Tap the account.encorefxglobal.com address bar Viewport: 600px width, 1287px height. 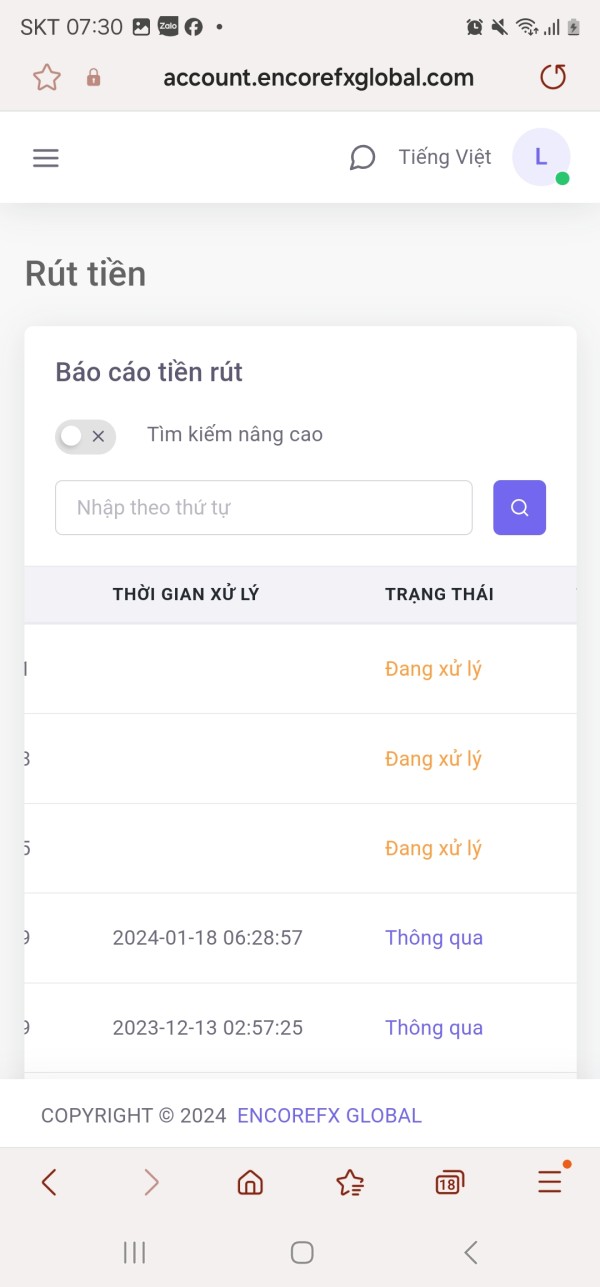(x=318, y=78)
